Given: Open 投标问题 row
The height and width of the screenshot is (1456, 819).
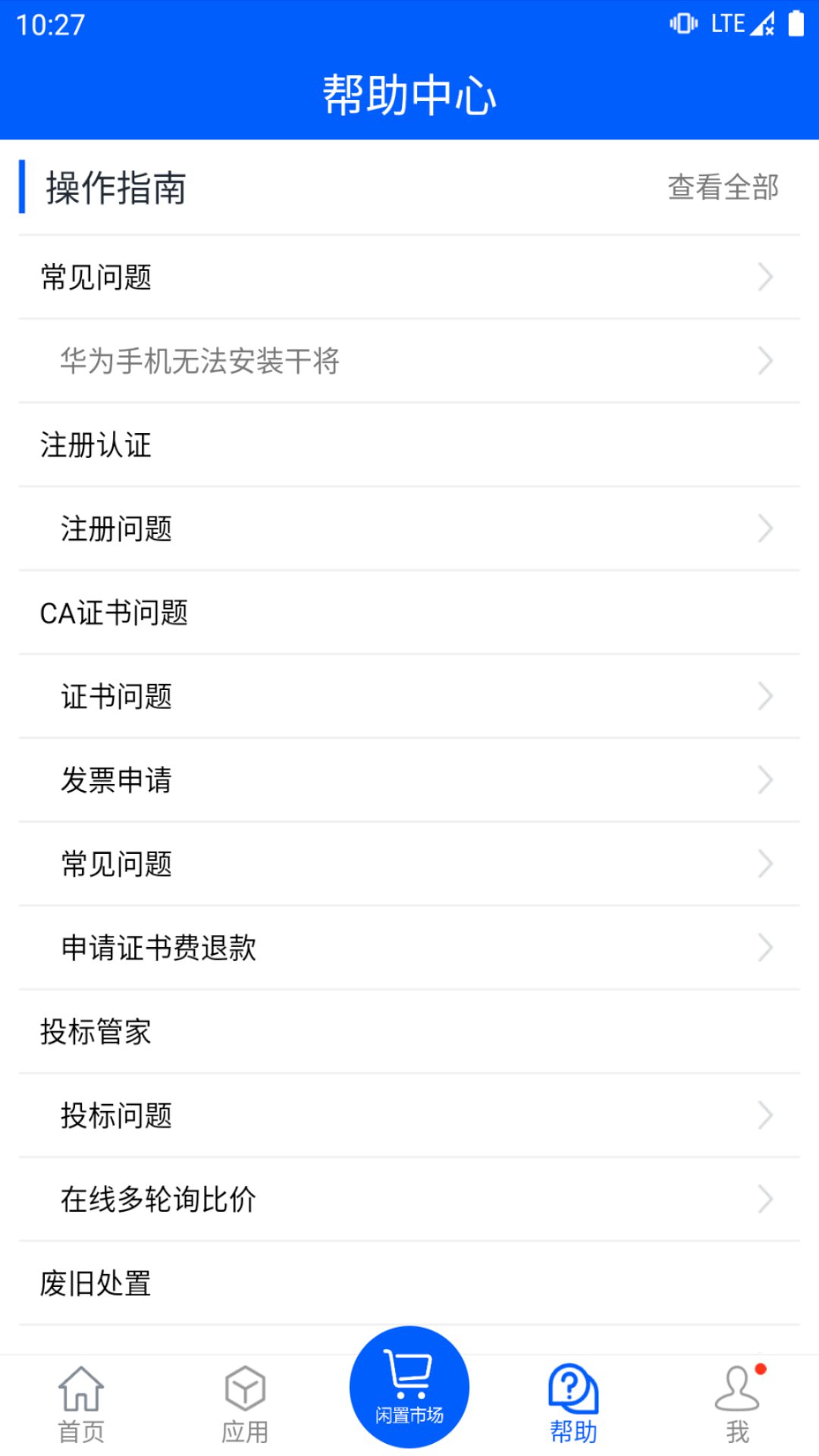Looking at the screenshot, I should [409, 1116].
